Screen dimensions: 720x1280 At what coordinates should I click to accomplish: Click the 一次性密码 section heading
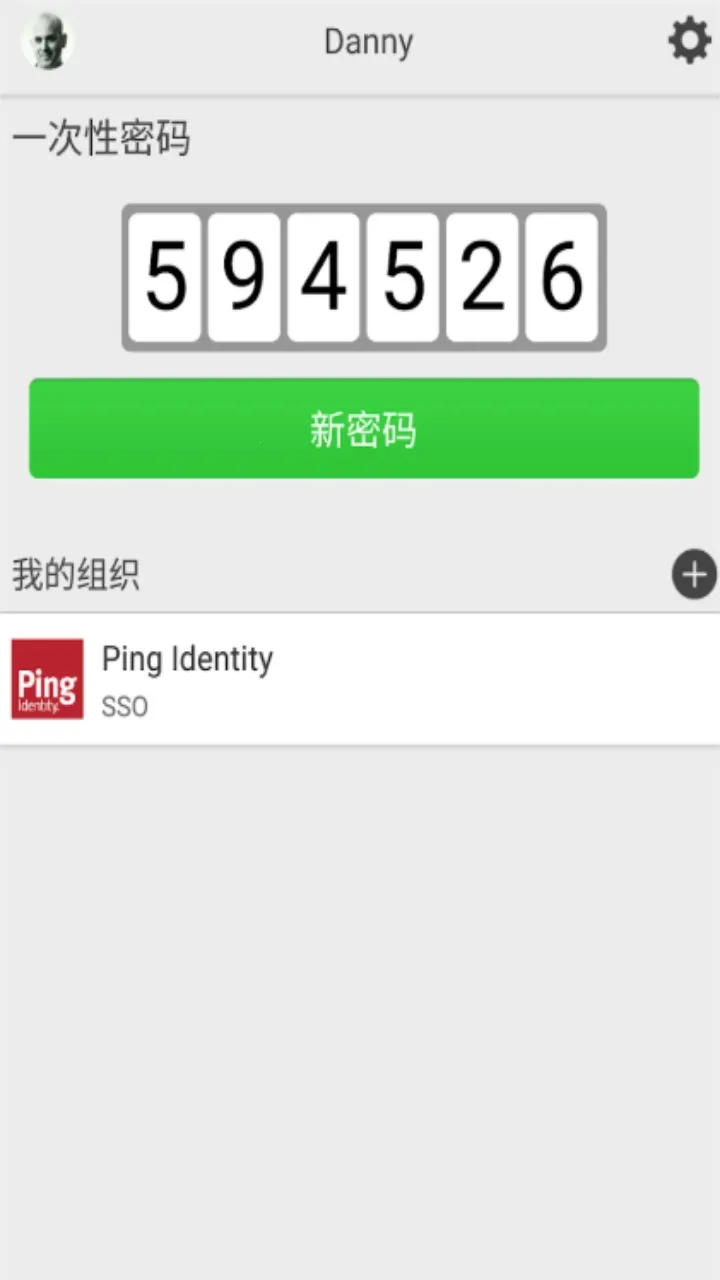pyautogui.click(x=101, y=139)
